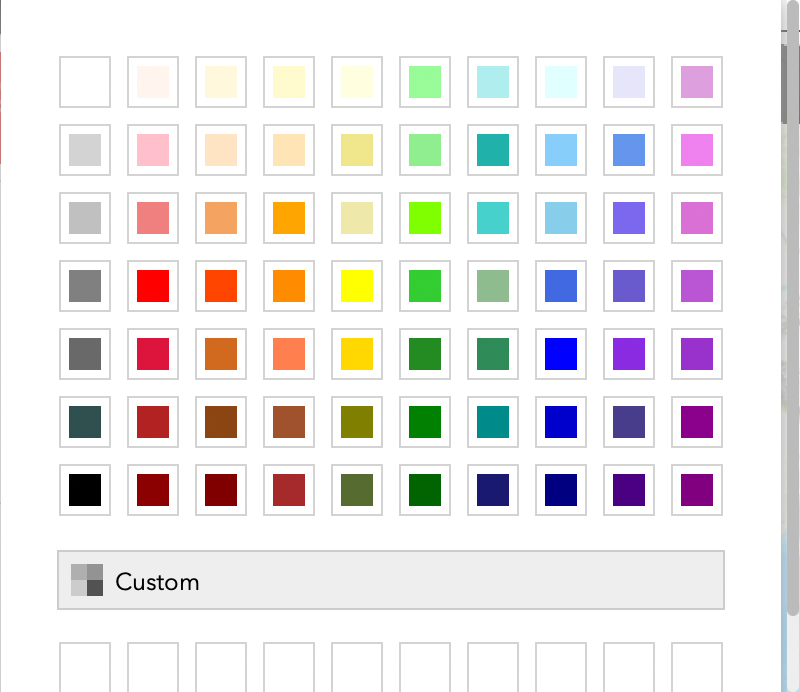The image size is (800, 692).
Task: Pick the violet magenta swatch
Action: pyautogui.click(x=697, y=150)
